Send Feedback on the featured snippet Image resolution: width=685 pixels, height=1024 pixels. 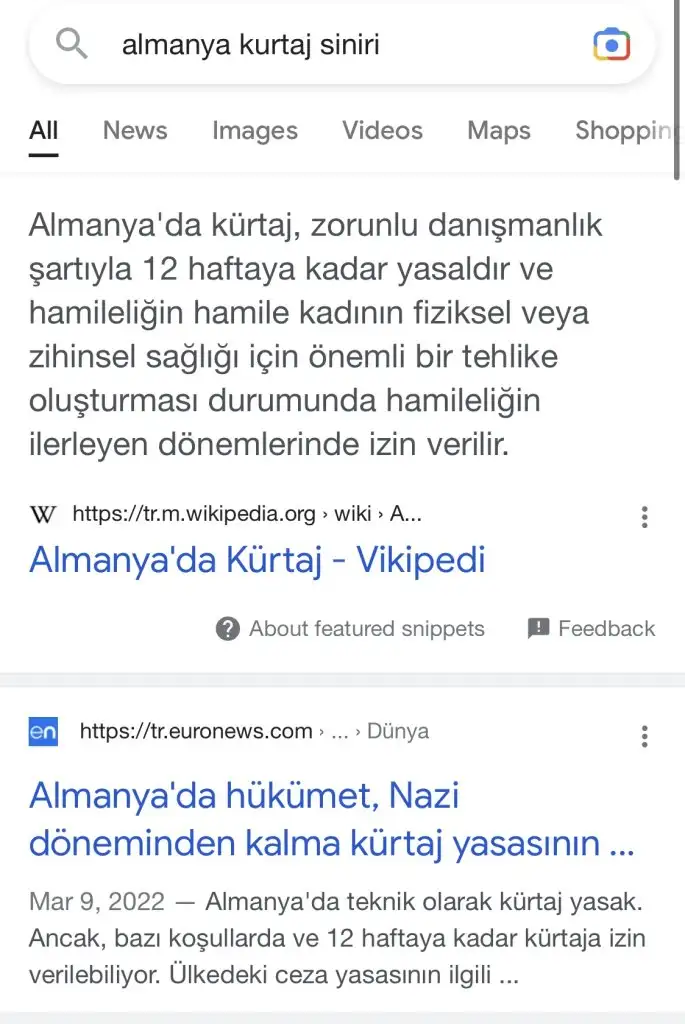591,629
